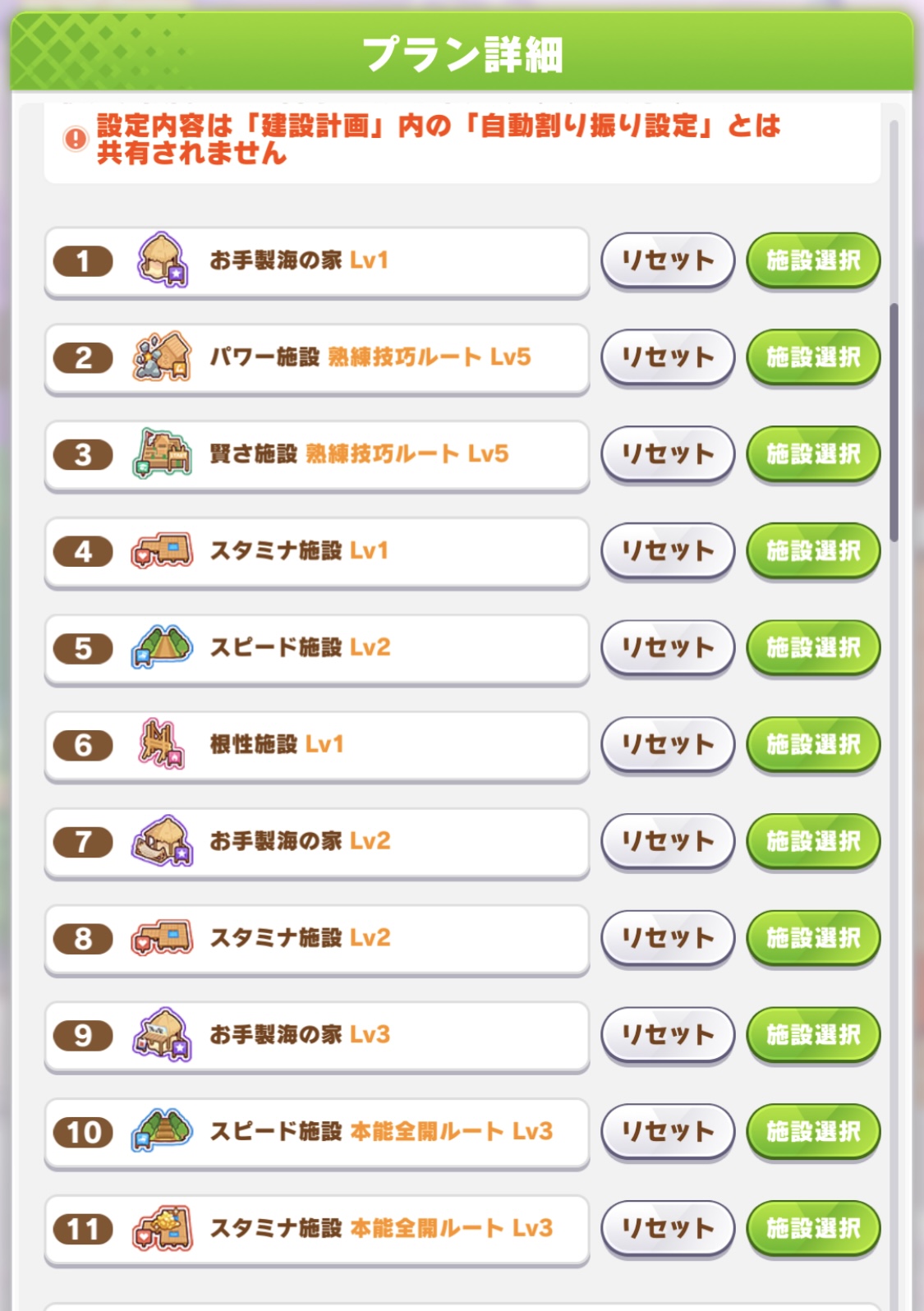Open 施設選択 for step 5 スピード施設 Lv2
Screen dimensions: 924x1311
pos(813,647)
